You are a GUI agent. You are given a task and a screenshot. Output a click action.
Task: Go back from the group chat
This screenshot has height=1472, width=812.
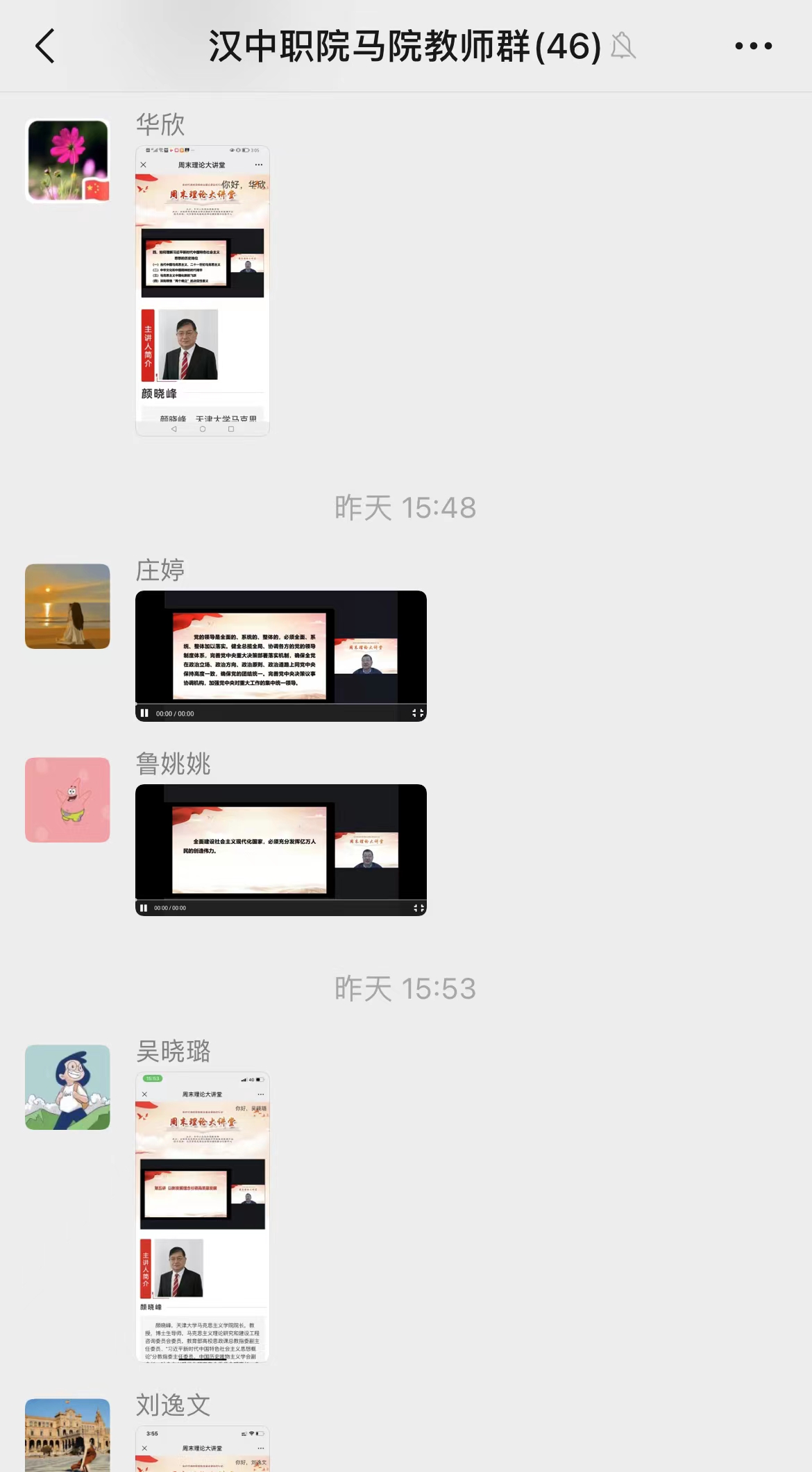tap(45, 46)
